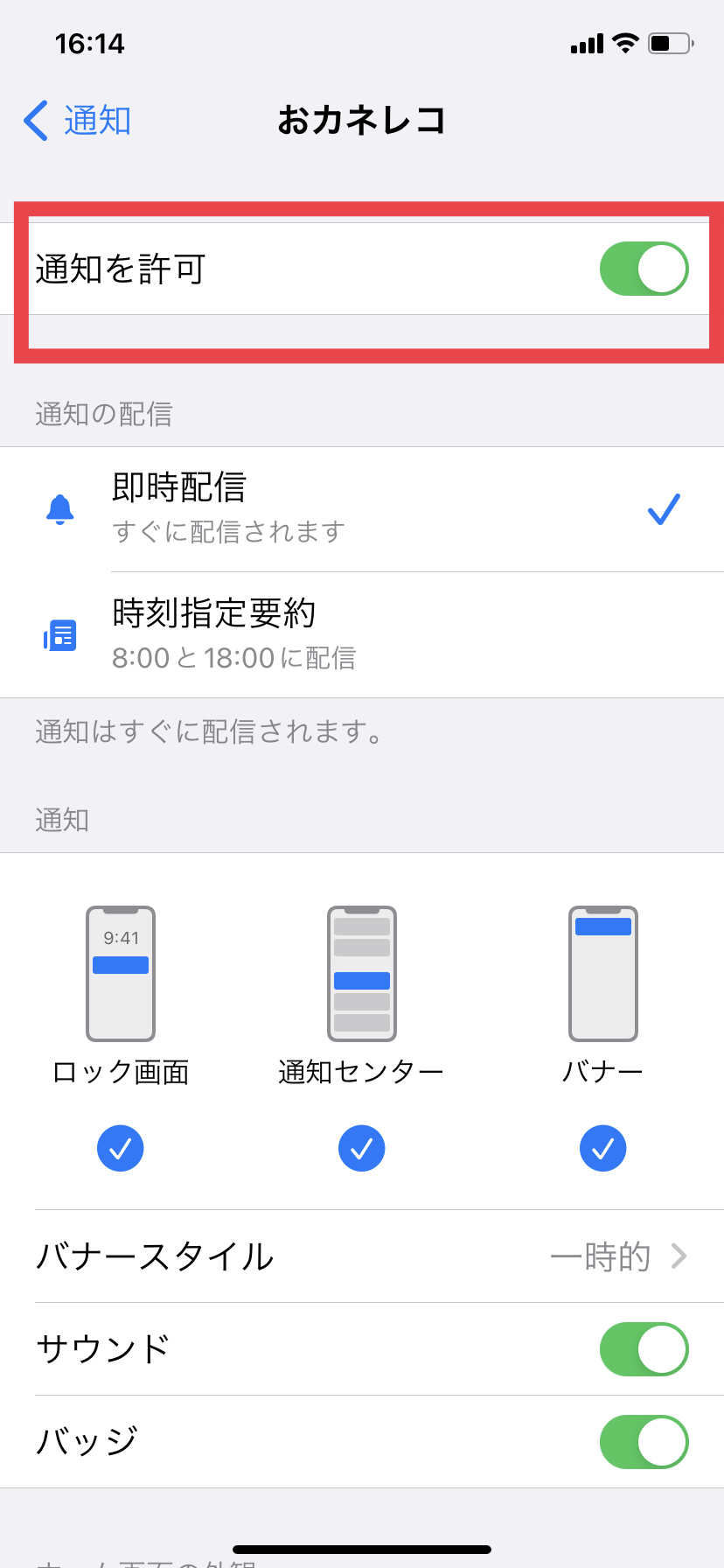Uncheck 通知センター notifications

pyautogui.click(x=361, y=1147)
